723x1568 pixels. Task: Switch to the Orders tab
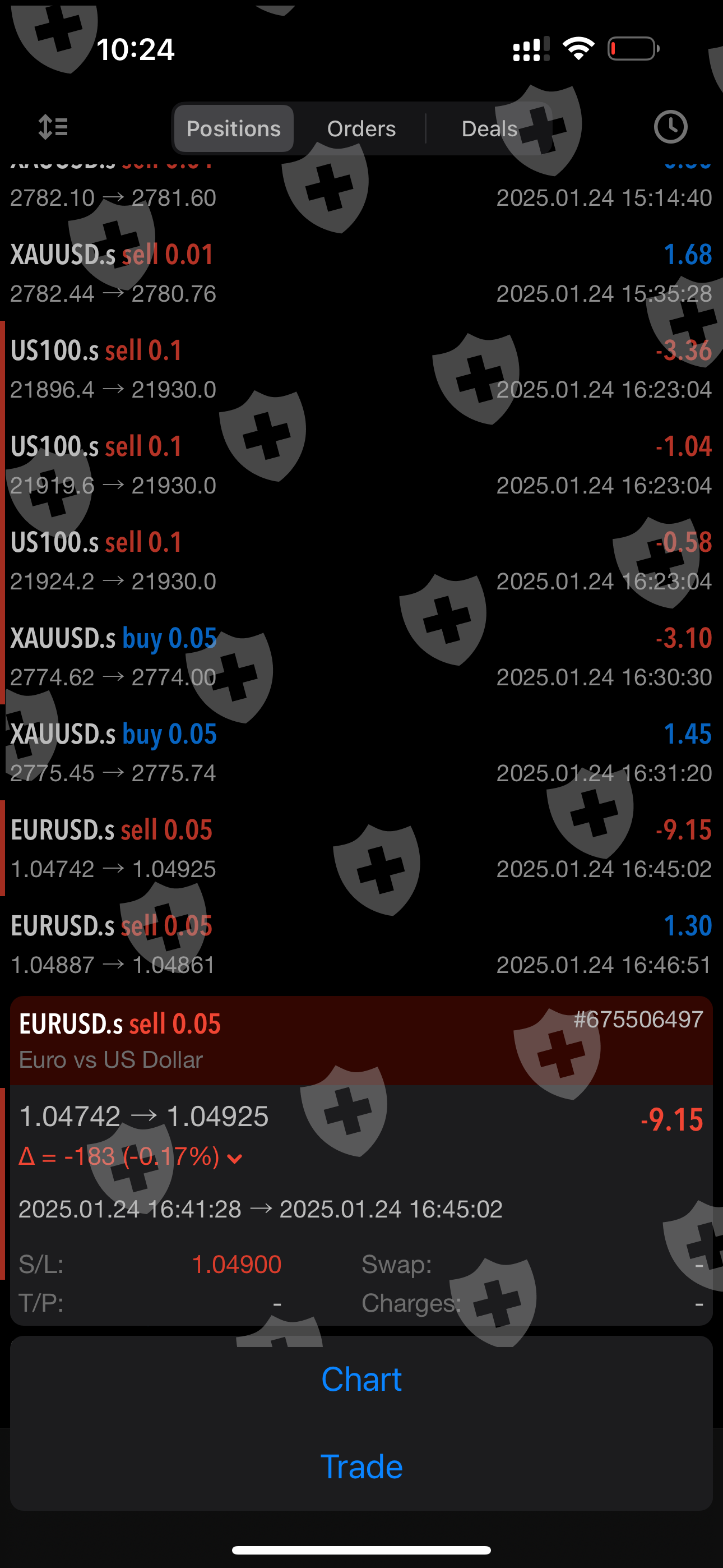[361, 128]
